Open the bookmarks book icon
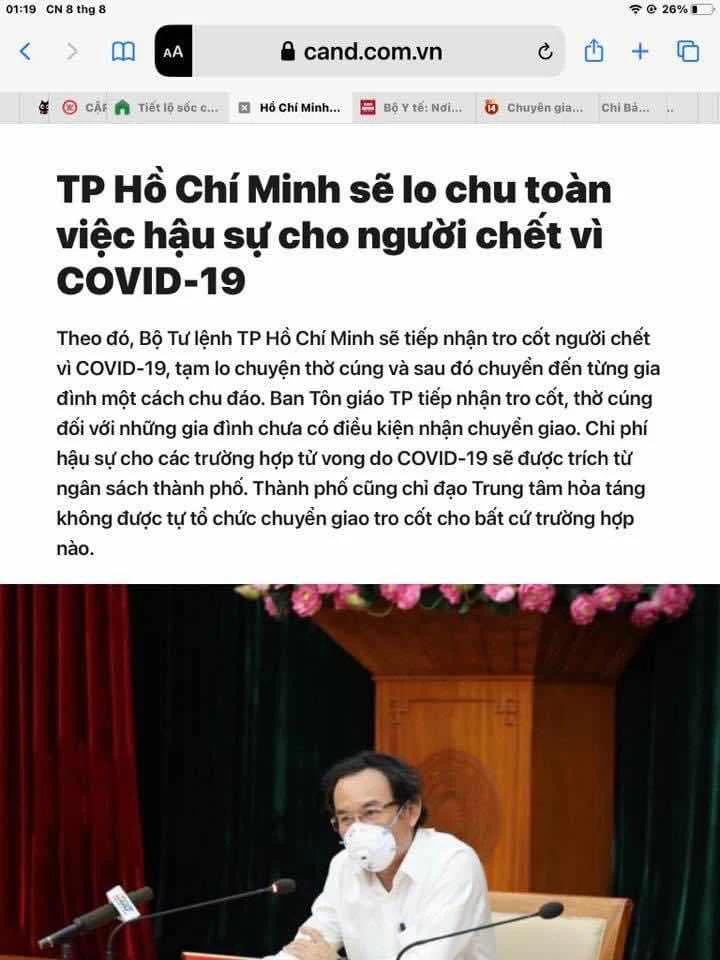 tap(122, 52)
